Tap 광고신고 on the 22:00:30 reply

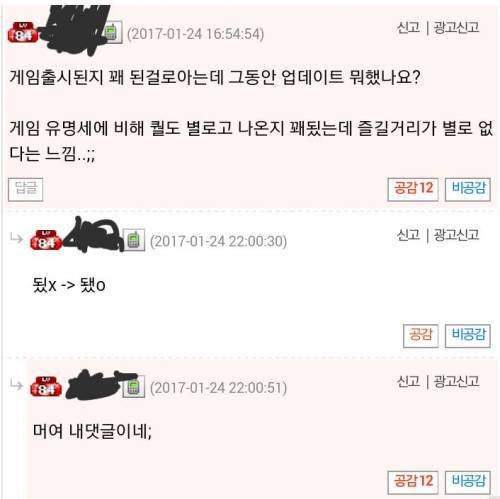(456, 235)
